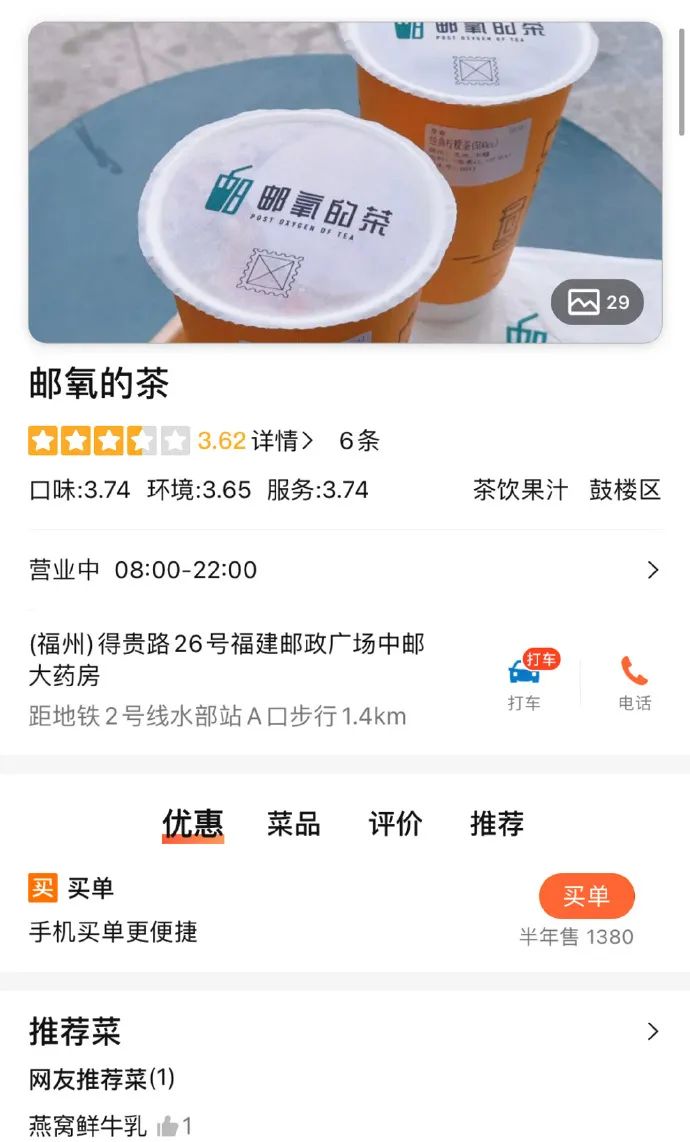Switch to the 菜品 tab
The image size is (690, 1142).
(x=294, y=824)
